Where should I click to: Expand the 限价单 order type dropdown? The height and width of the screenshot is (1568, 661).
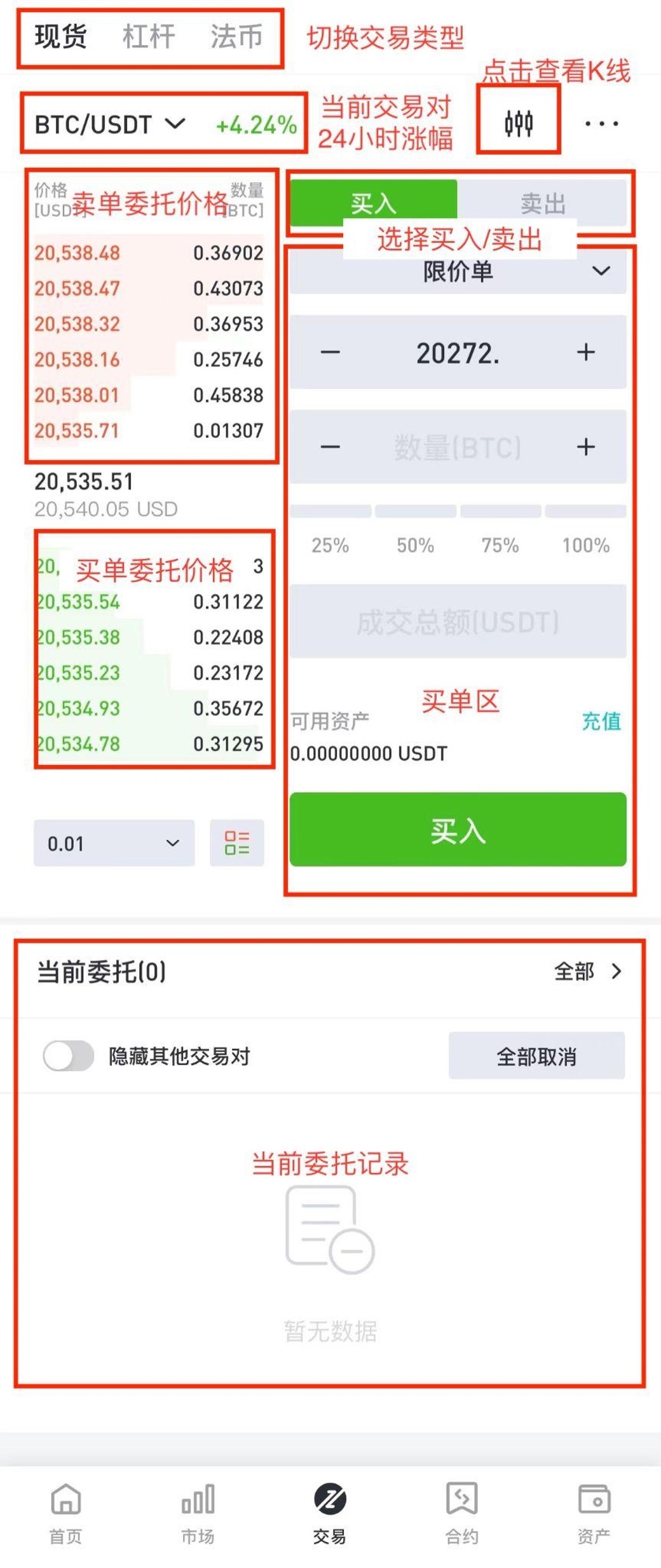458,272
